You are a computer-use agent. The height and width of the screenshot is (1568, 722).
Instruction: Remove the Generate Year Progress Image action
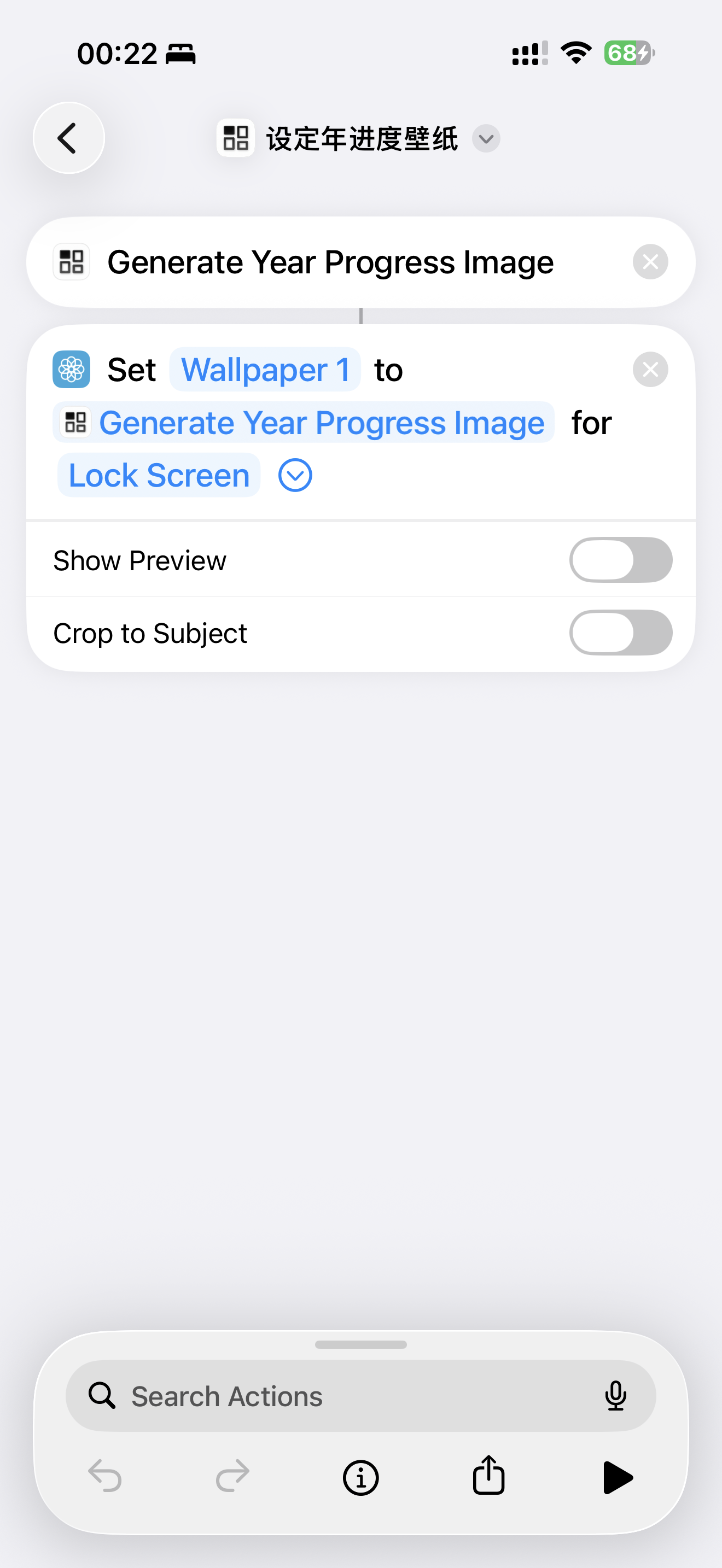coord(650,262)
